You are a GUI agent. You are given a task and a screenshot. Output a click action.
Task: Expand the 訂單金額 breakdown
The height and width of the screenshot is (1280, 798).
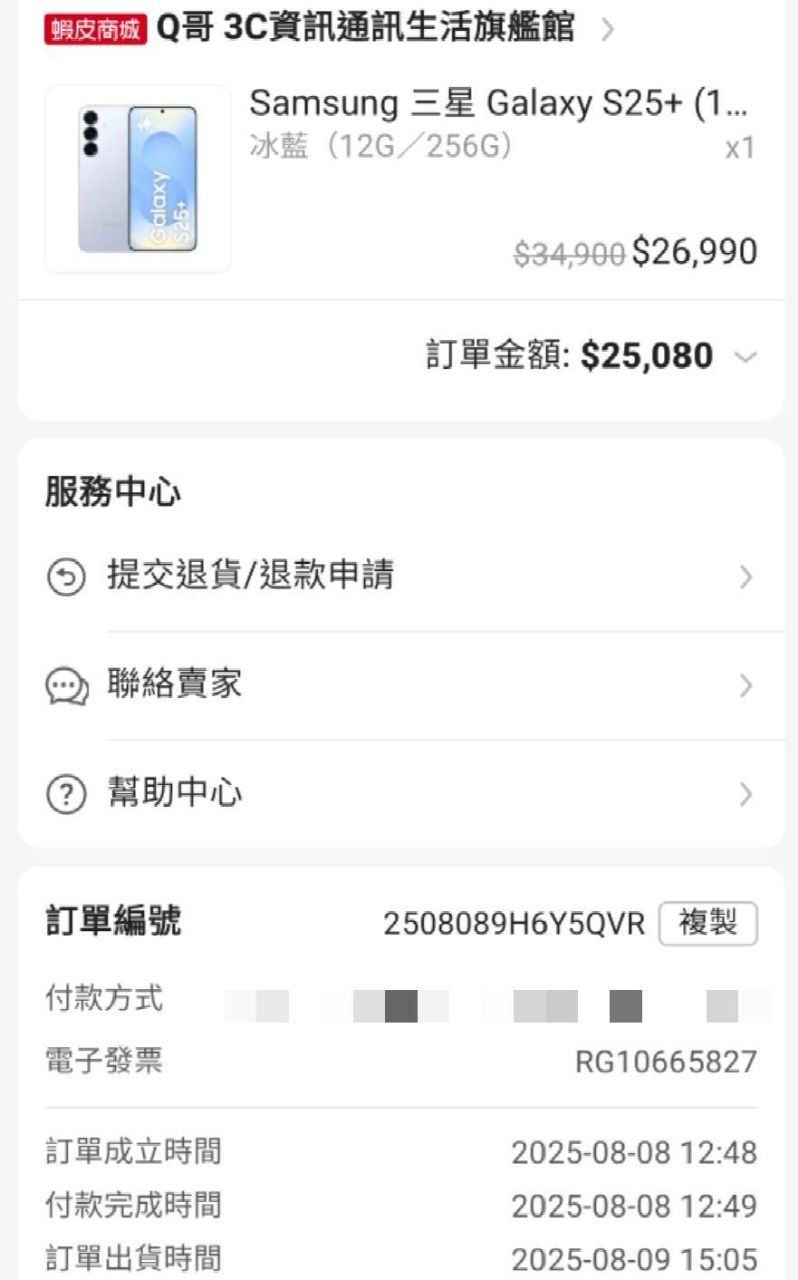click(744, 357)
